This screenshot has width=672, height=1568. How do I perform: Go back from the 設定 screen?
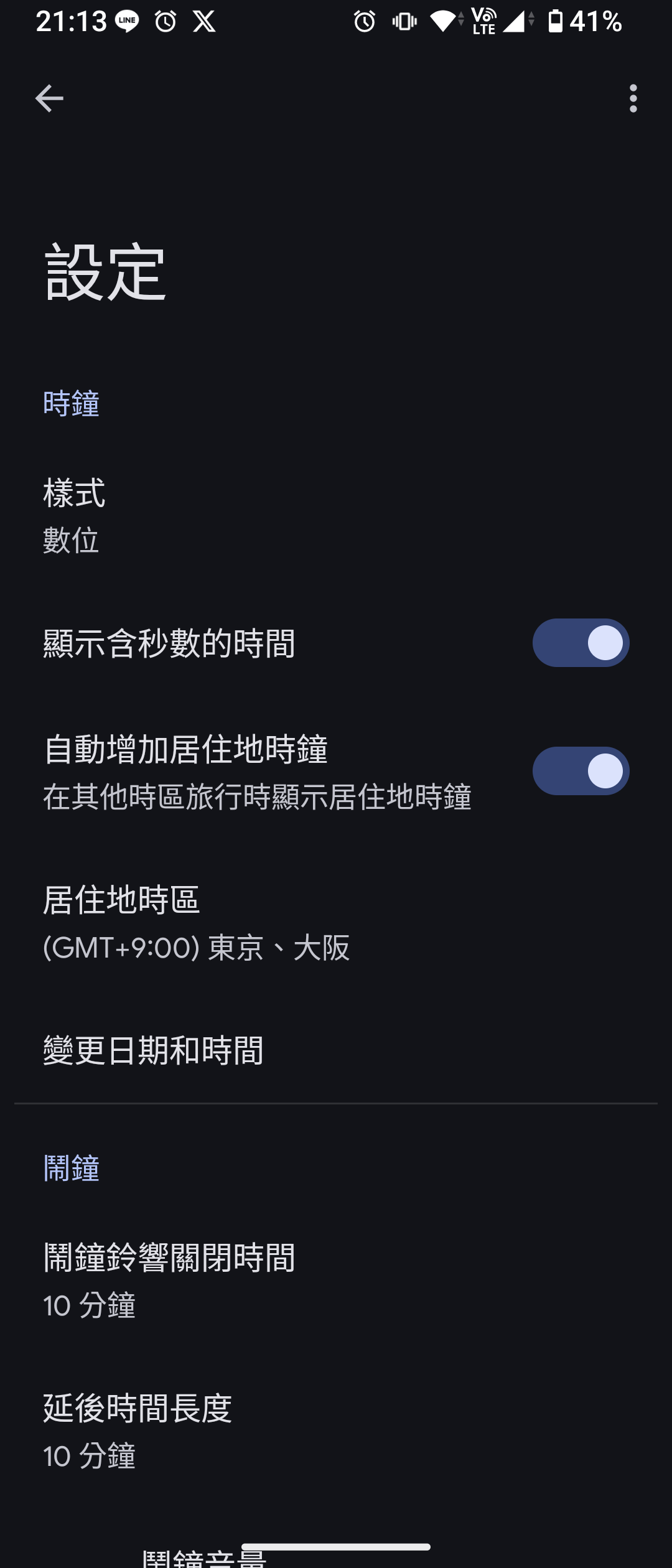click(49, 98)
